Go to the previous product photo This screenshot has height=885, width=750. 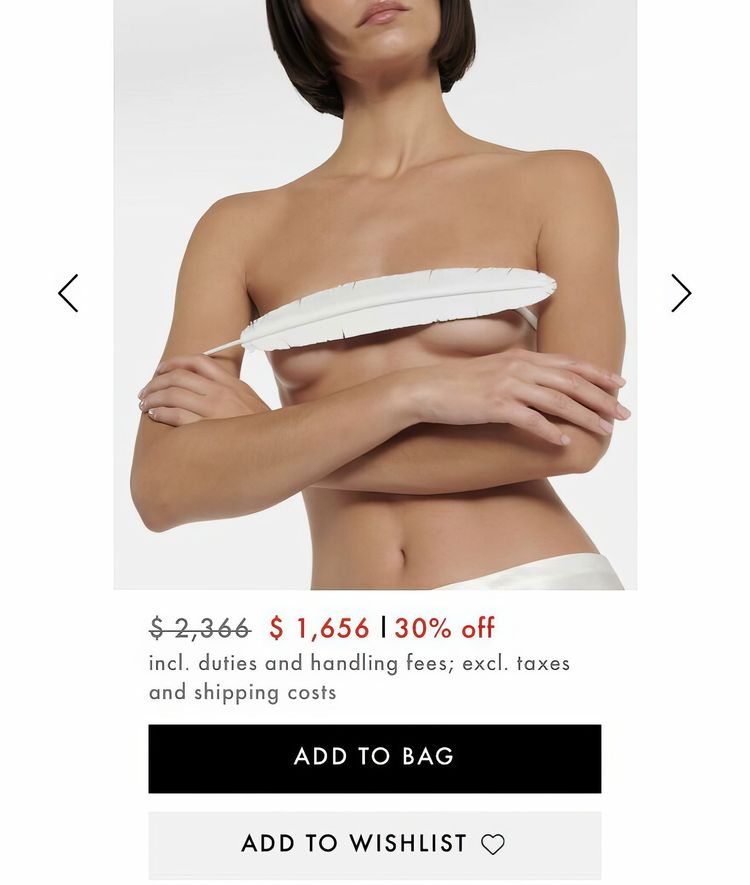68,294
